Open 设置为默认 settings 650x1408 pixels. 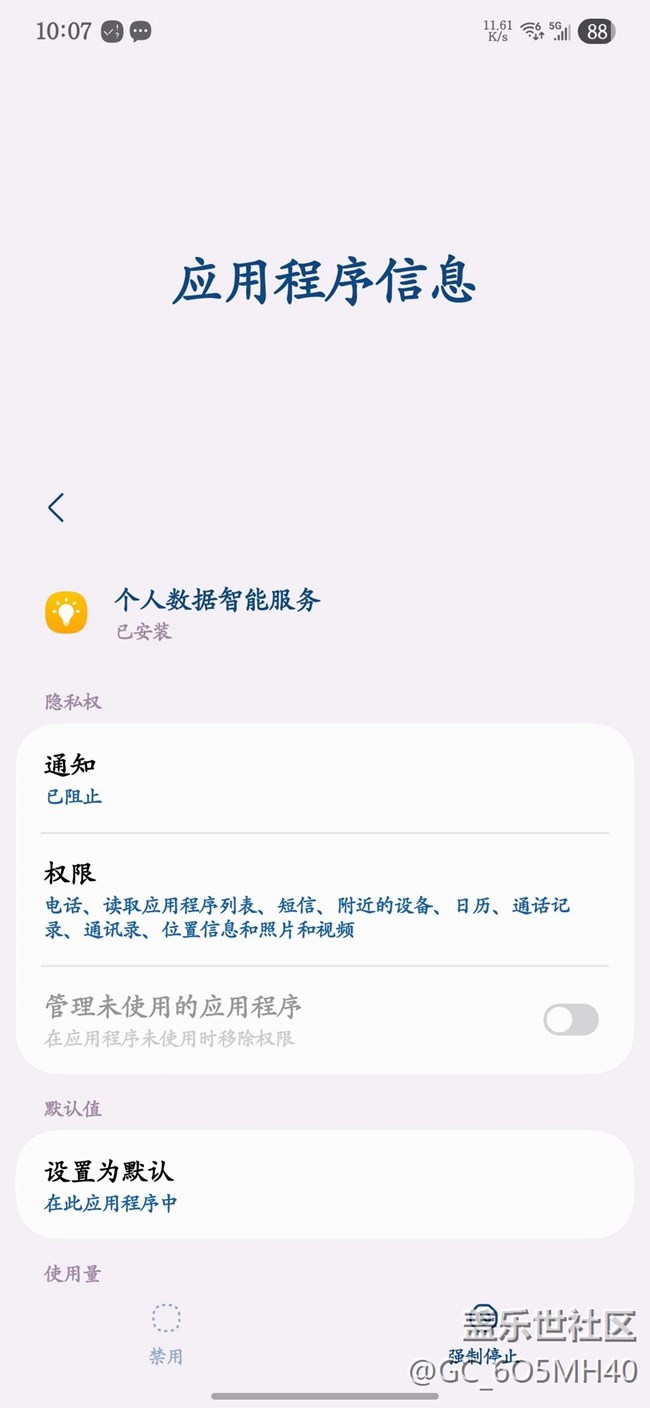click(x=324, y=1185)
